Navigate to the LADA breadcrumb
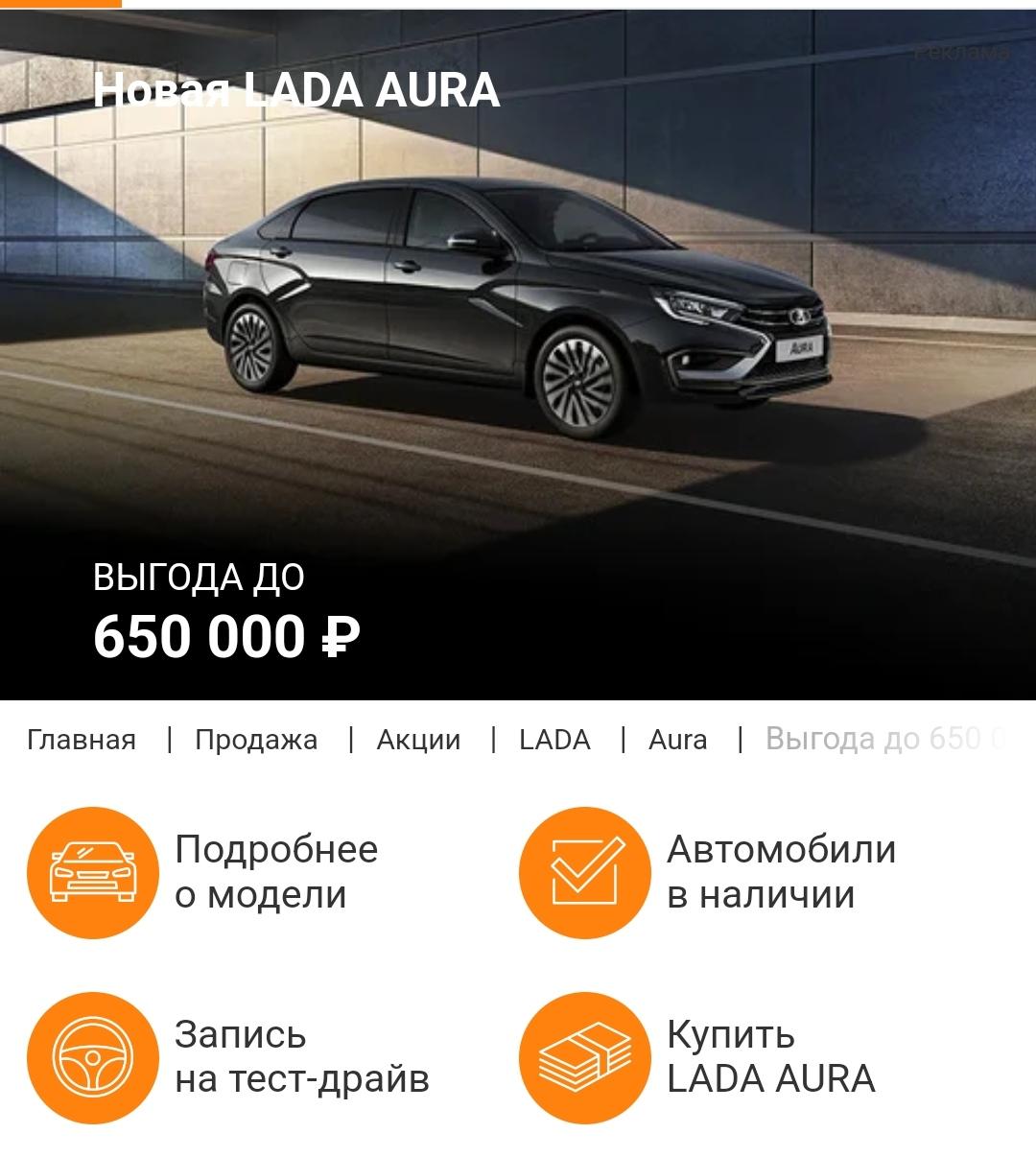This screenshot has height=1157, width=1036. (554, 740)
